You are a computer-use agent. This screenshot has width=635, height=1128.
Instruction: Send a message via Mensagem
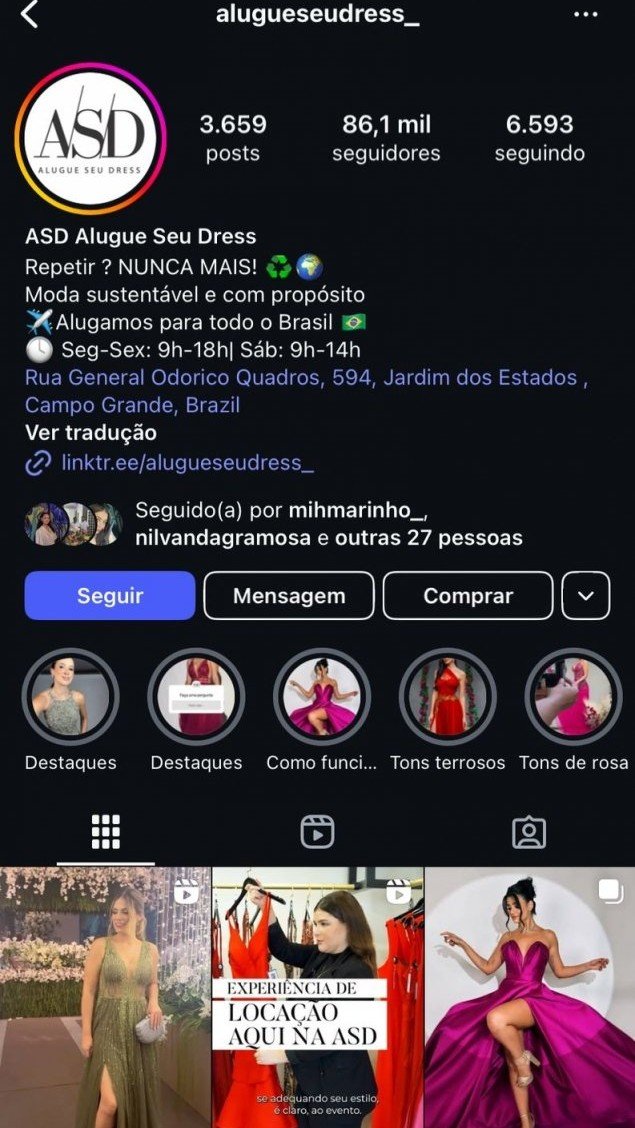(x=289, y=596)
